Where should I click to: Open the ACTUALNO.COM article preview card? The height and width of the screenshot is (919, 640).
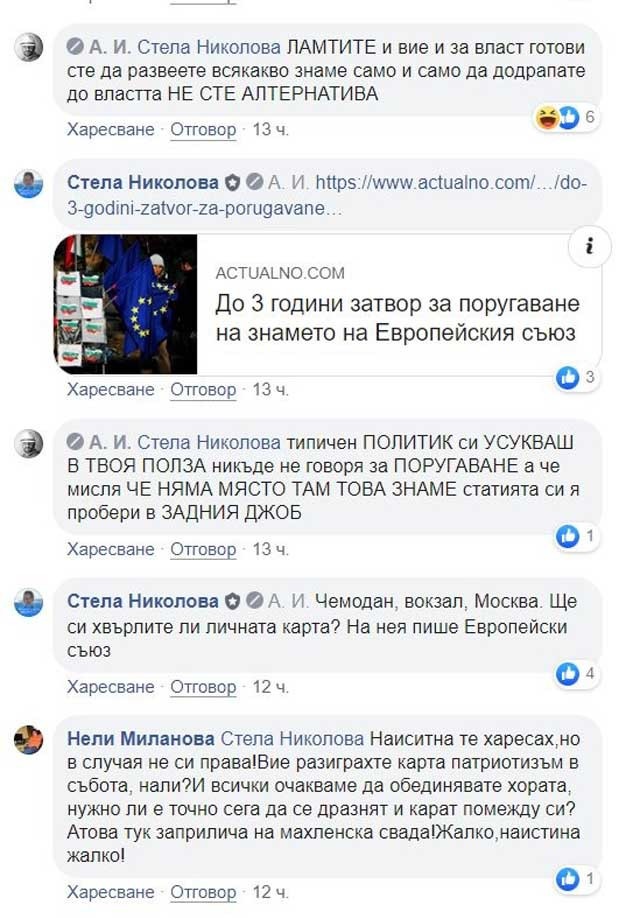click(x=398, y=304)
